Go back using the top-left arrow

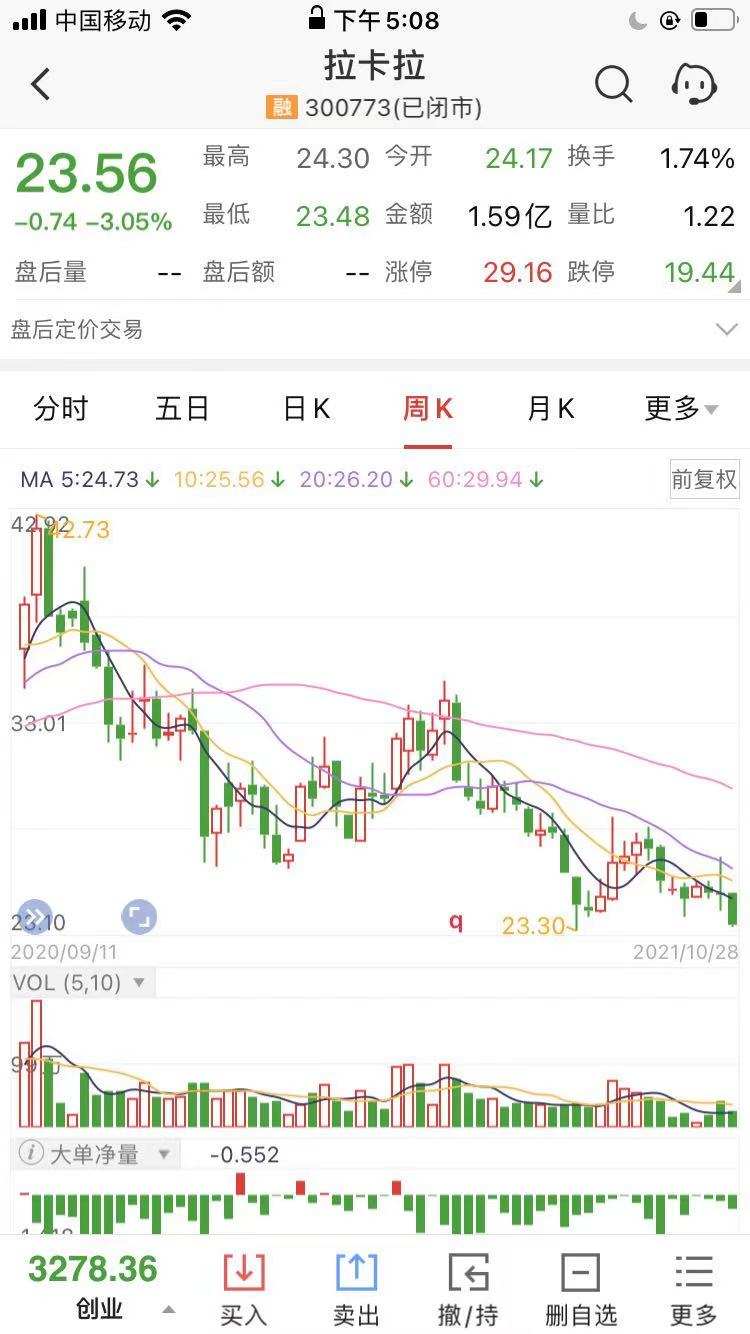(x=40, y=85)
